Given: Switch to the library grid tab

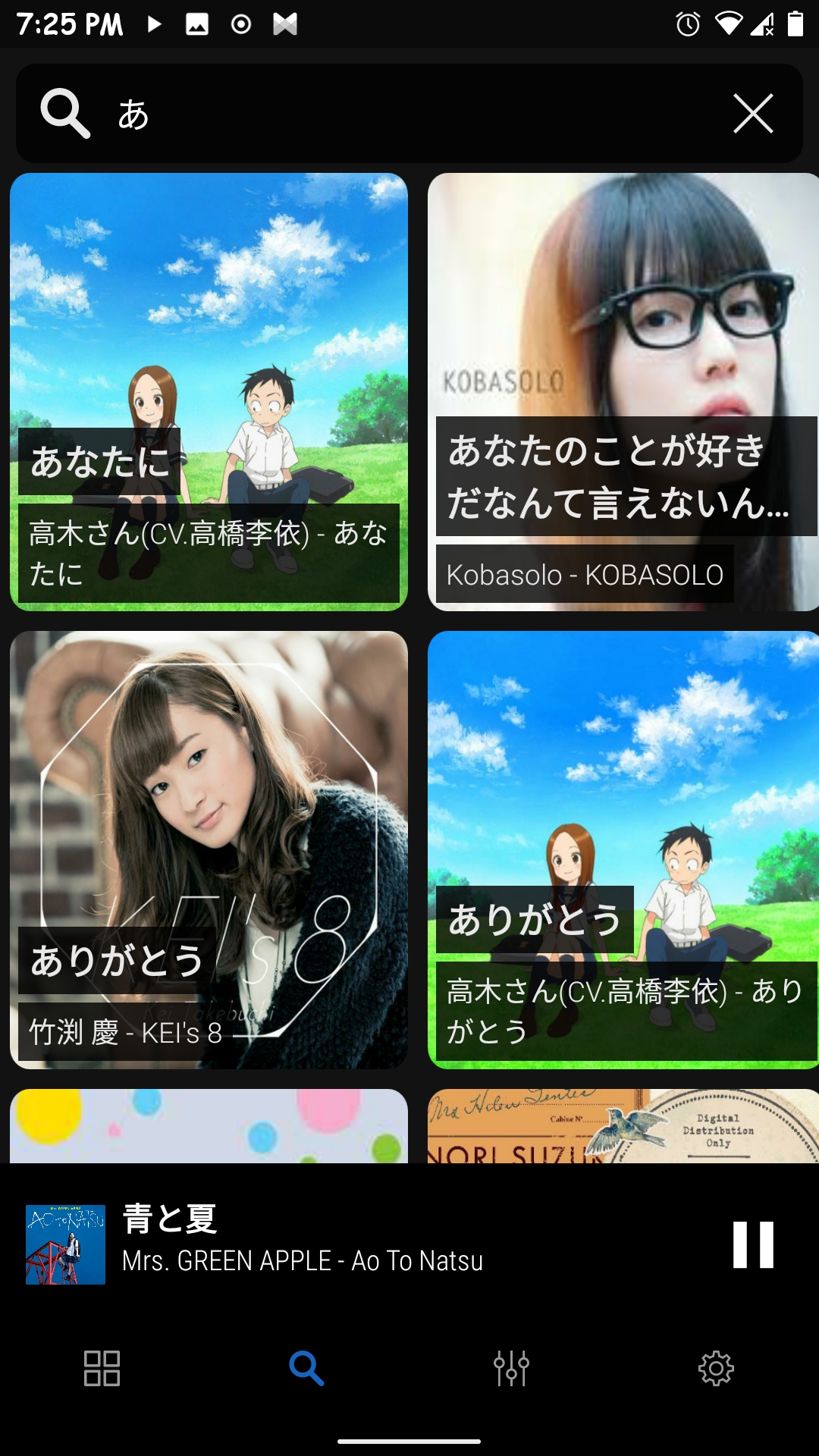Looking at the screenshot, I should click(102, 1368).
